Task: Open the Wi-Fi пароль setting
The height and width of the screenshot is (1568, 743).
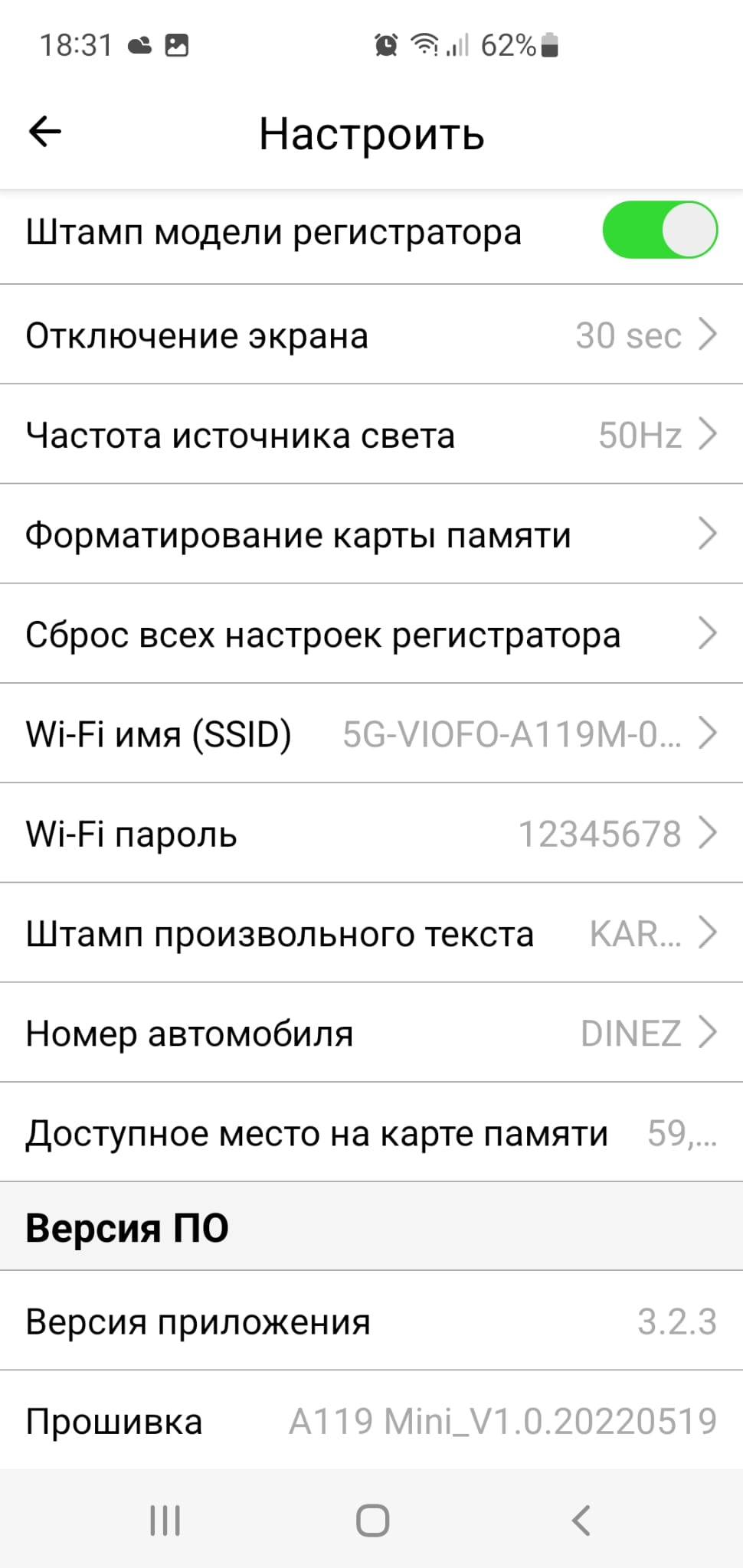Action: [x=371, y=833]
